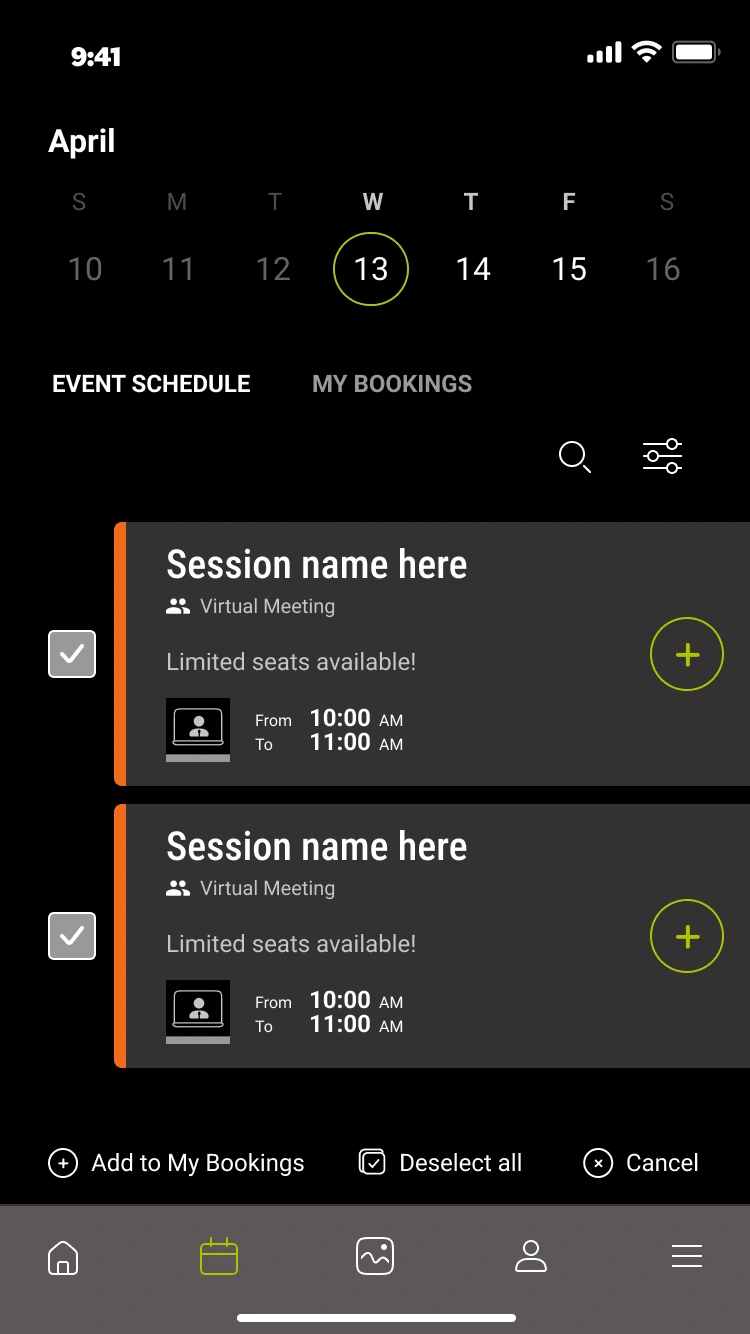Select the Event Schedule tab

point(151,384)
